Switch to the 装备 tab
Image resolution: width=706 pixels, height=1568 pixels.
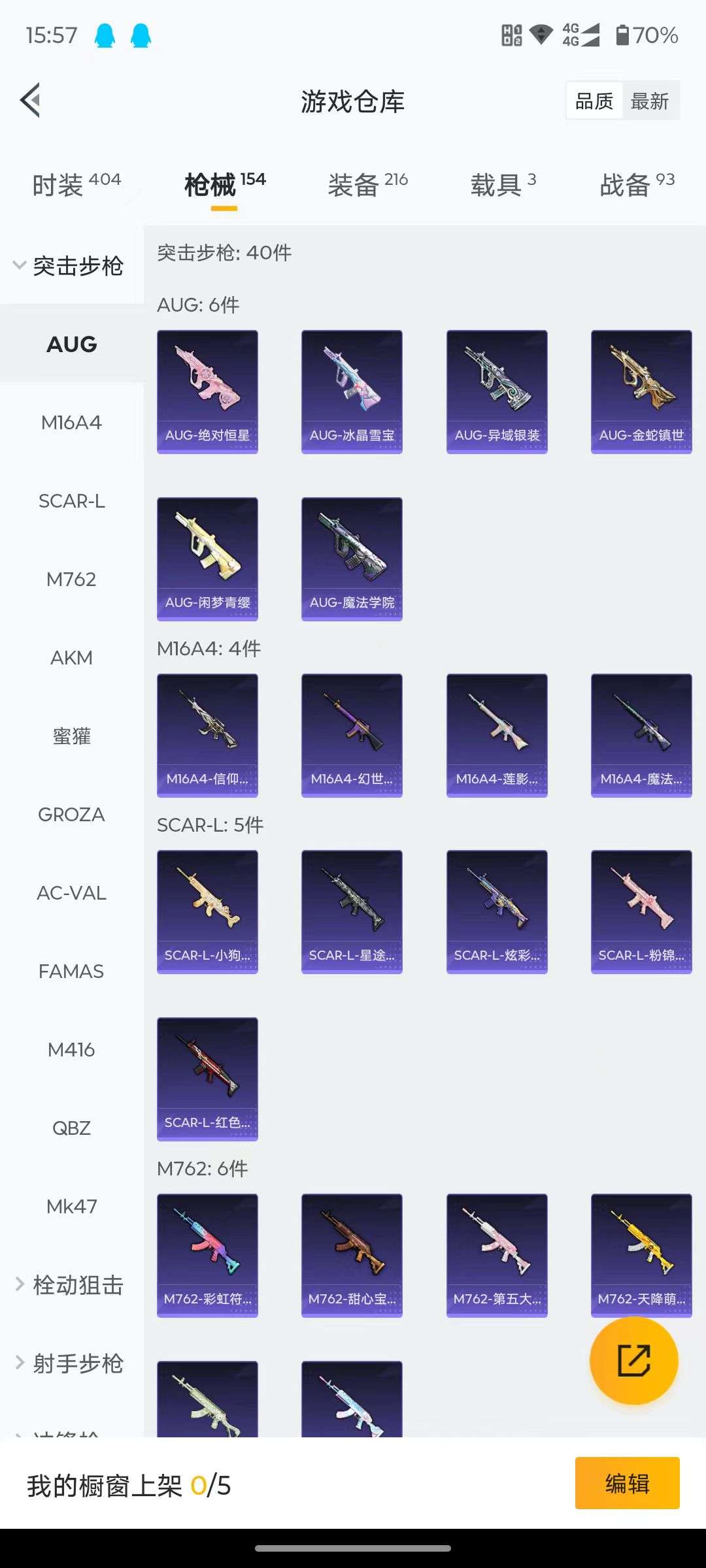click(x=367, y=185)
